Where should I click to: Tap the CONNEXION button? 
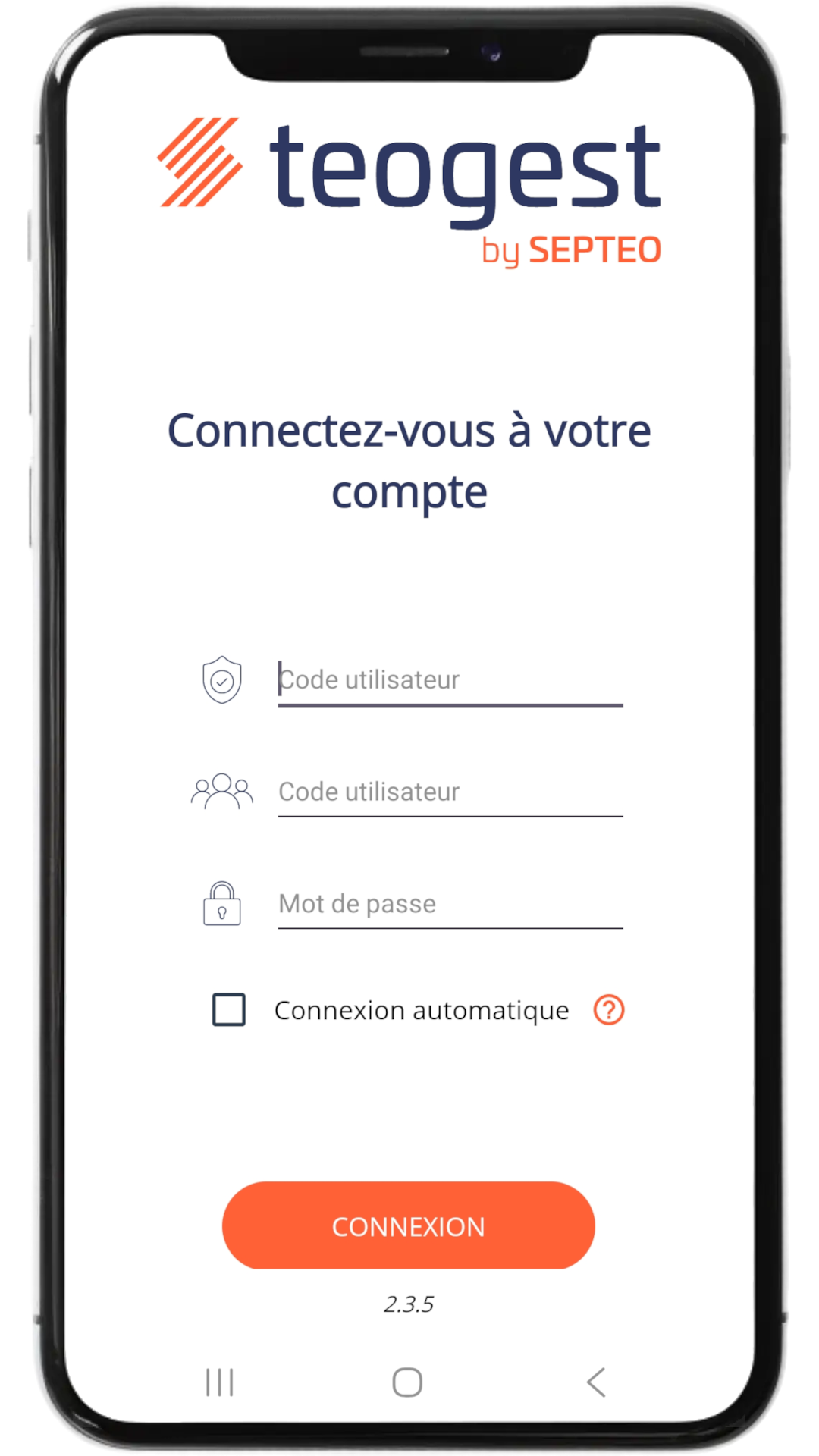(409, 1225)
